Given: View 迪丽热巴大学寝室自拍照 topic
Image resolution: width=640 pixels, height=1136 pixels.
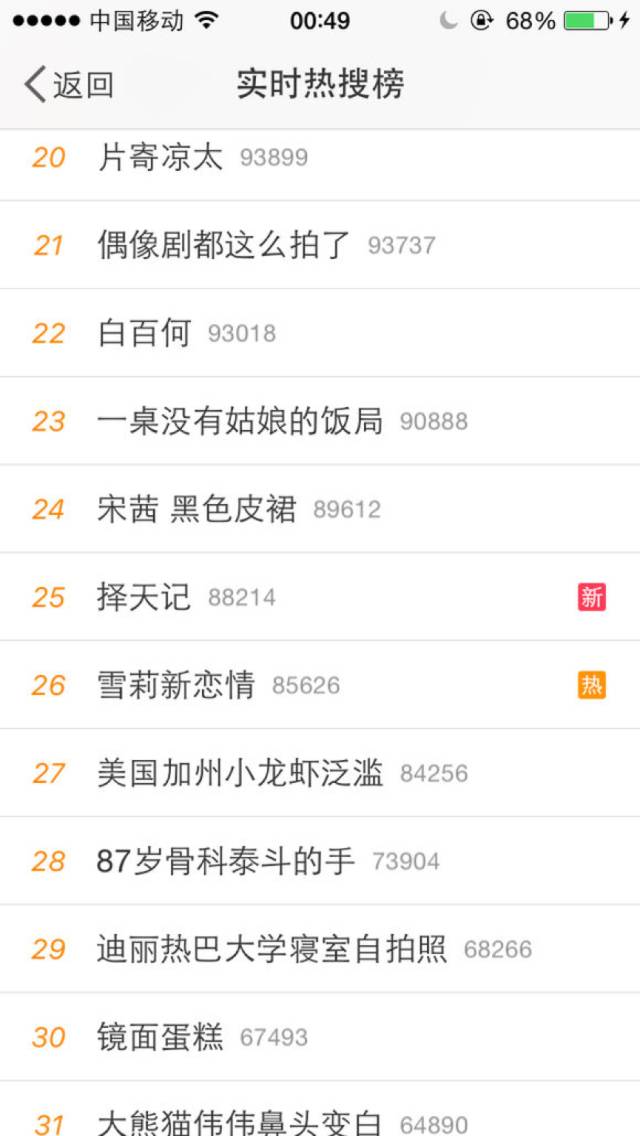Looking at the screenshot, I should [x=272, y=949].
